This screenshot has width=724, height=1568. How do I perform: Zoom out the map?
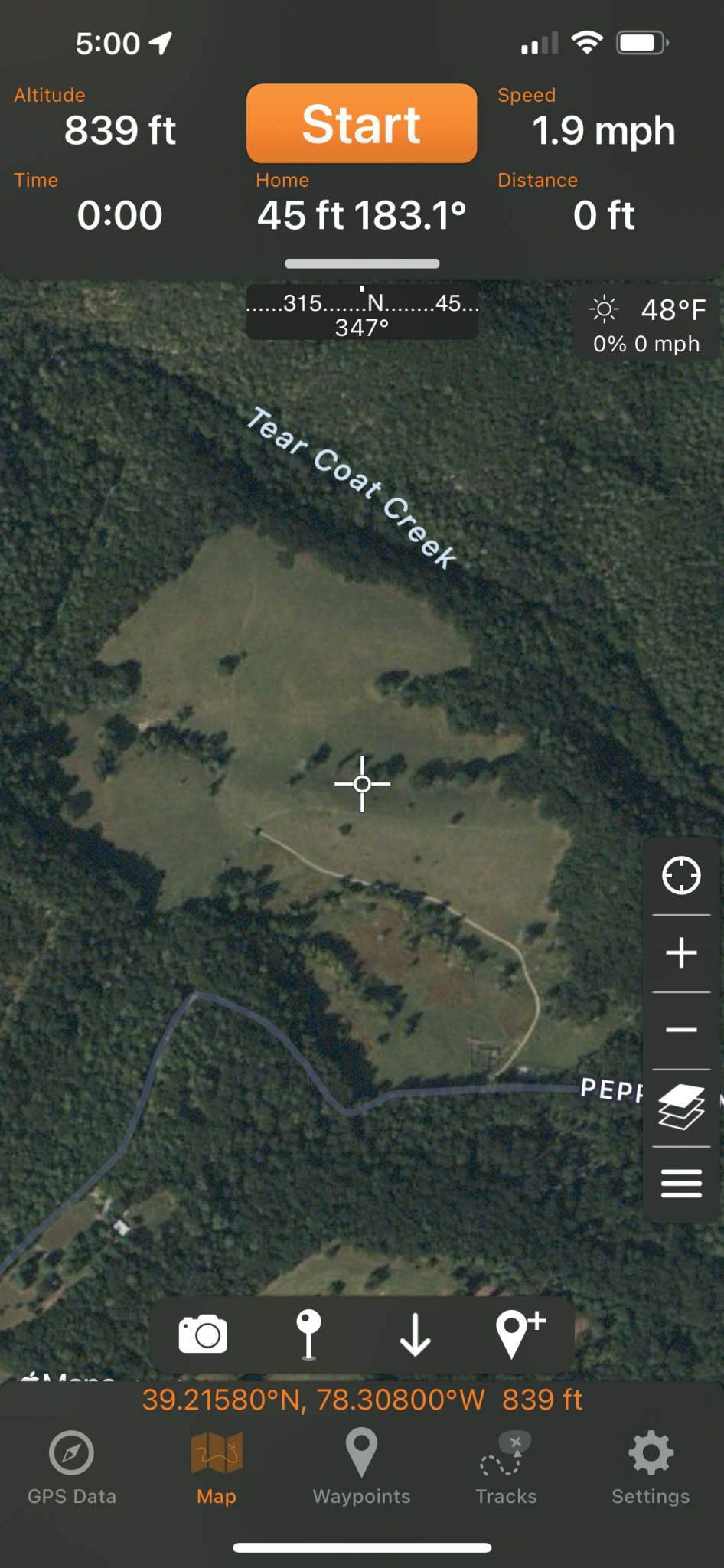pyautogui.click(x=681, y=1031)
